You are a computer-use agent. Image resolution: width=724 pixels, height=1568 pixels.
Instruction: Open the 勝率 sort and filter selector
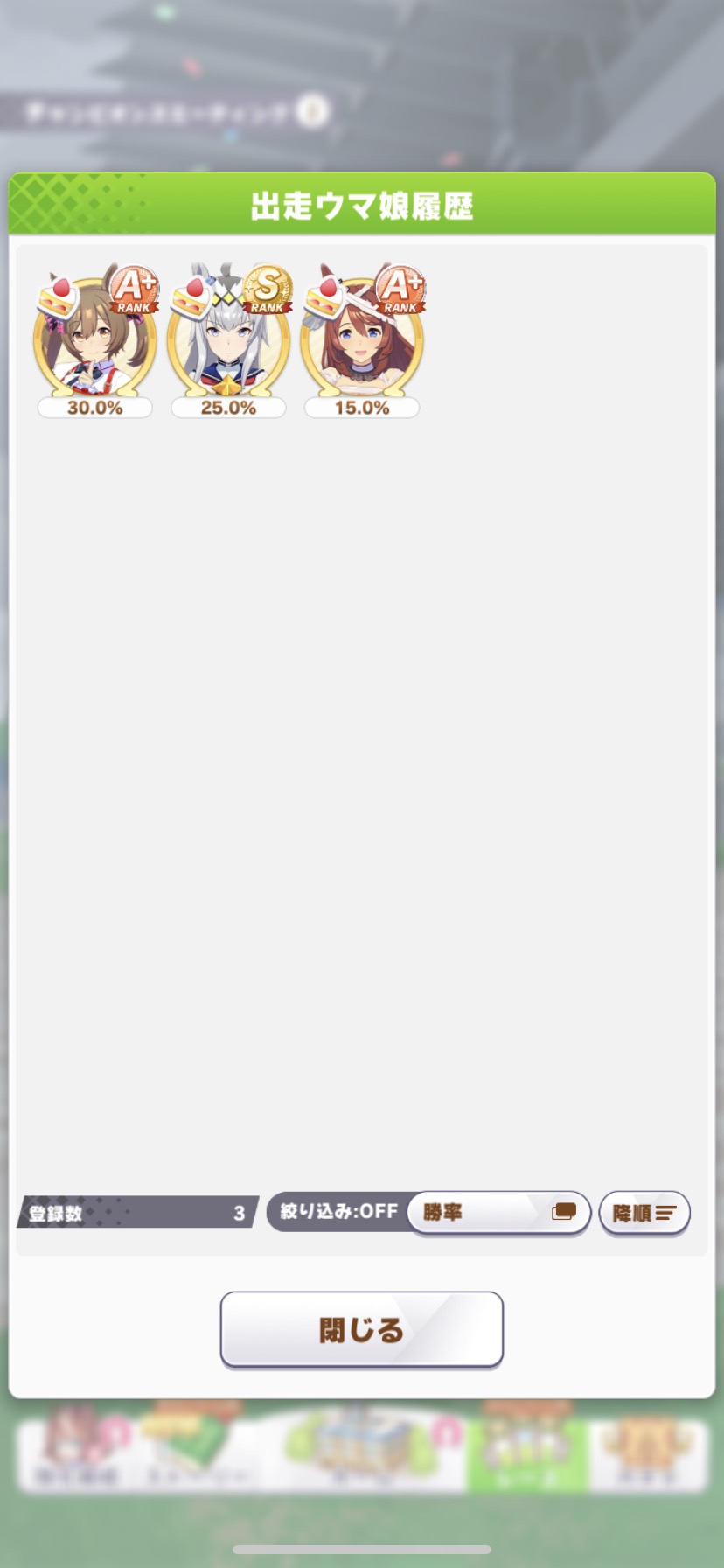[x=499, y=1212]
